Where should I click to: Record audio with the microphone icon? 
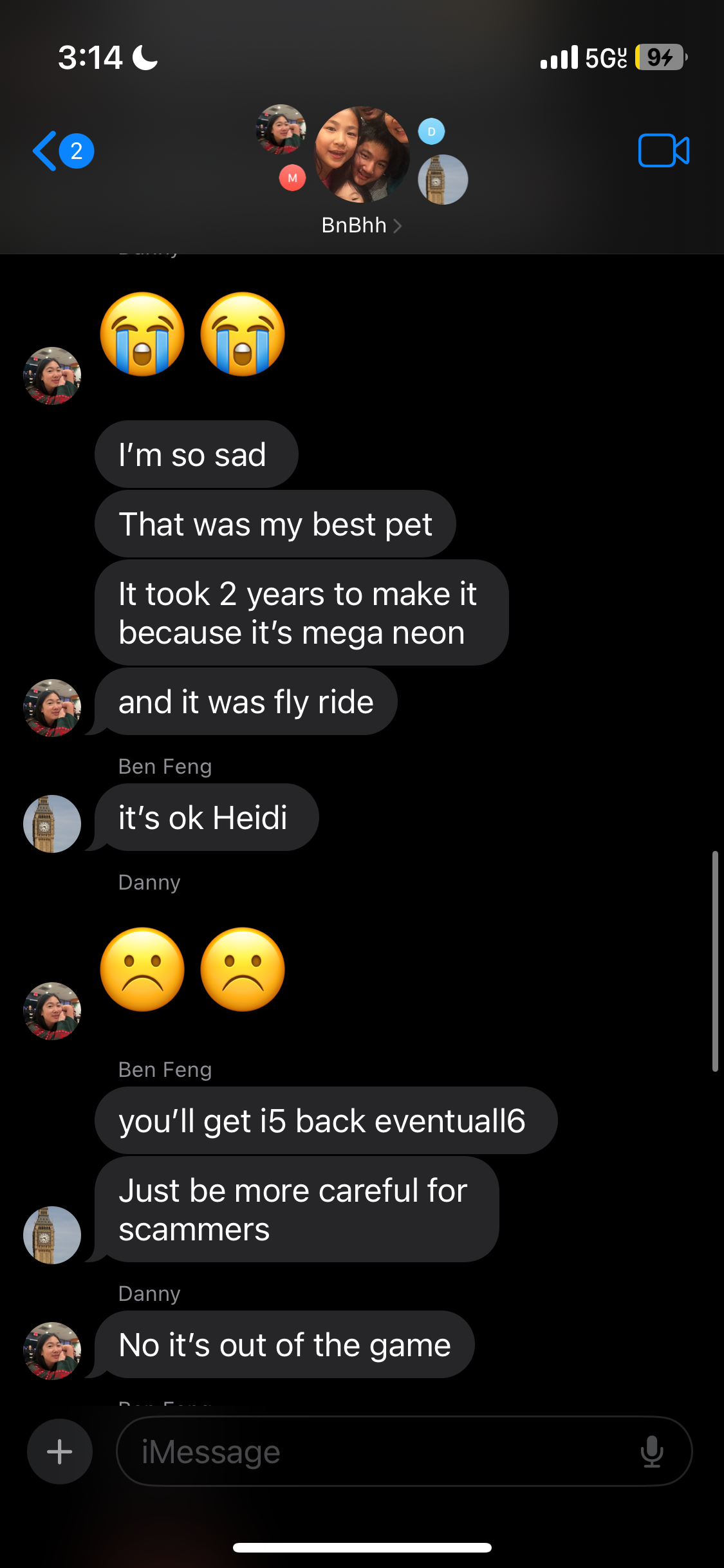[652, 1451]
